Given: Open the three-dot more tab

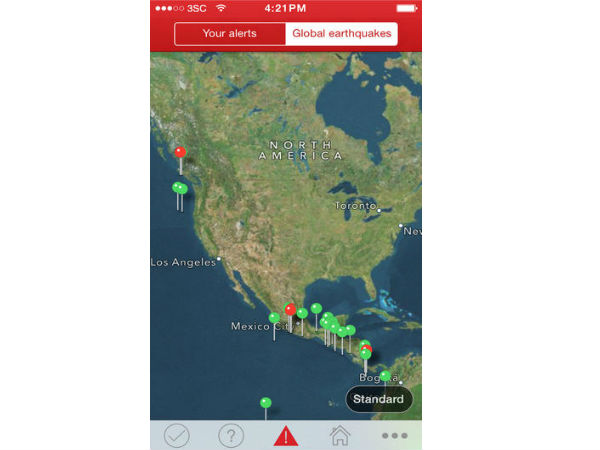Looking at the screenshot, I should (x=394, y=435).
